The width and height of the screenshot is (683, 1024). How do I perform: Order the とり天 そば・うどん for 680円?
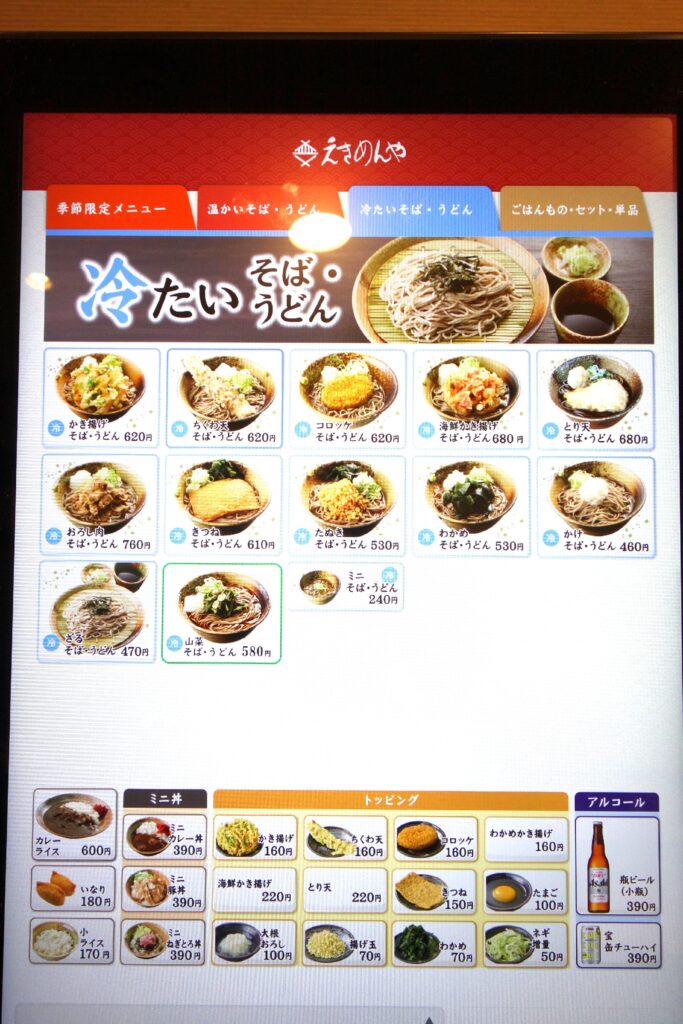[595, 397]
